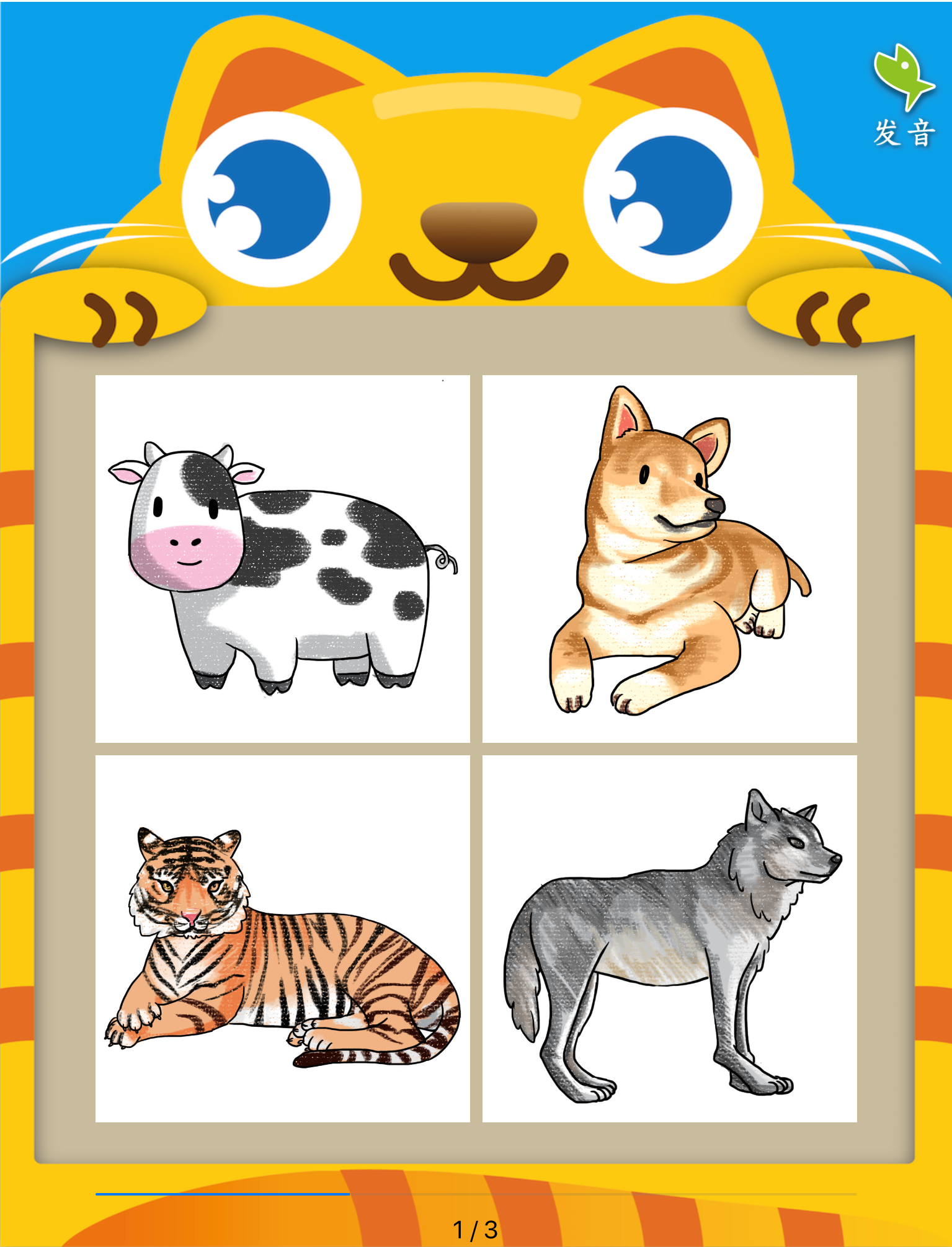Select the gray wolf picture card

tap(669, 938)
